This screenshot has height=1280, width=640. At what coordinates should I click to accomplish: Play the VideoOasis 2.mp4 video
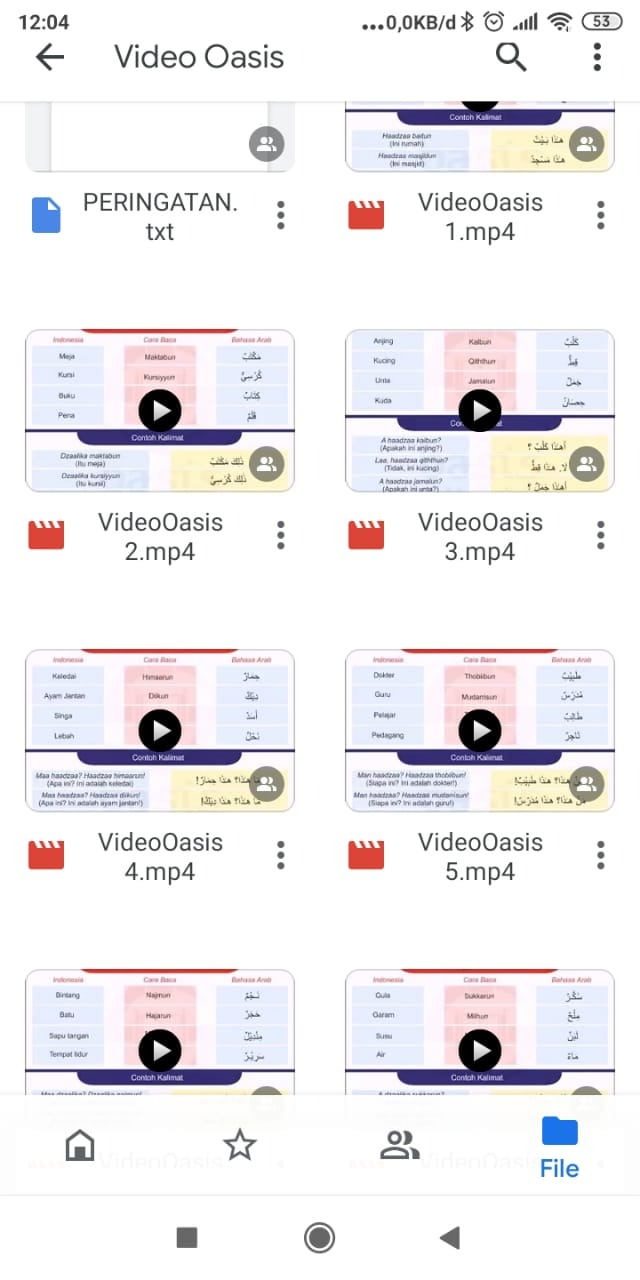click(x=160, y=410)
